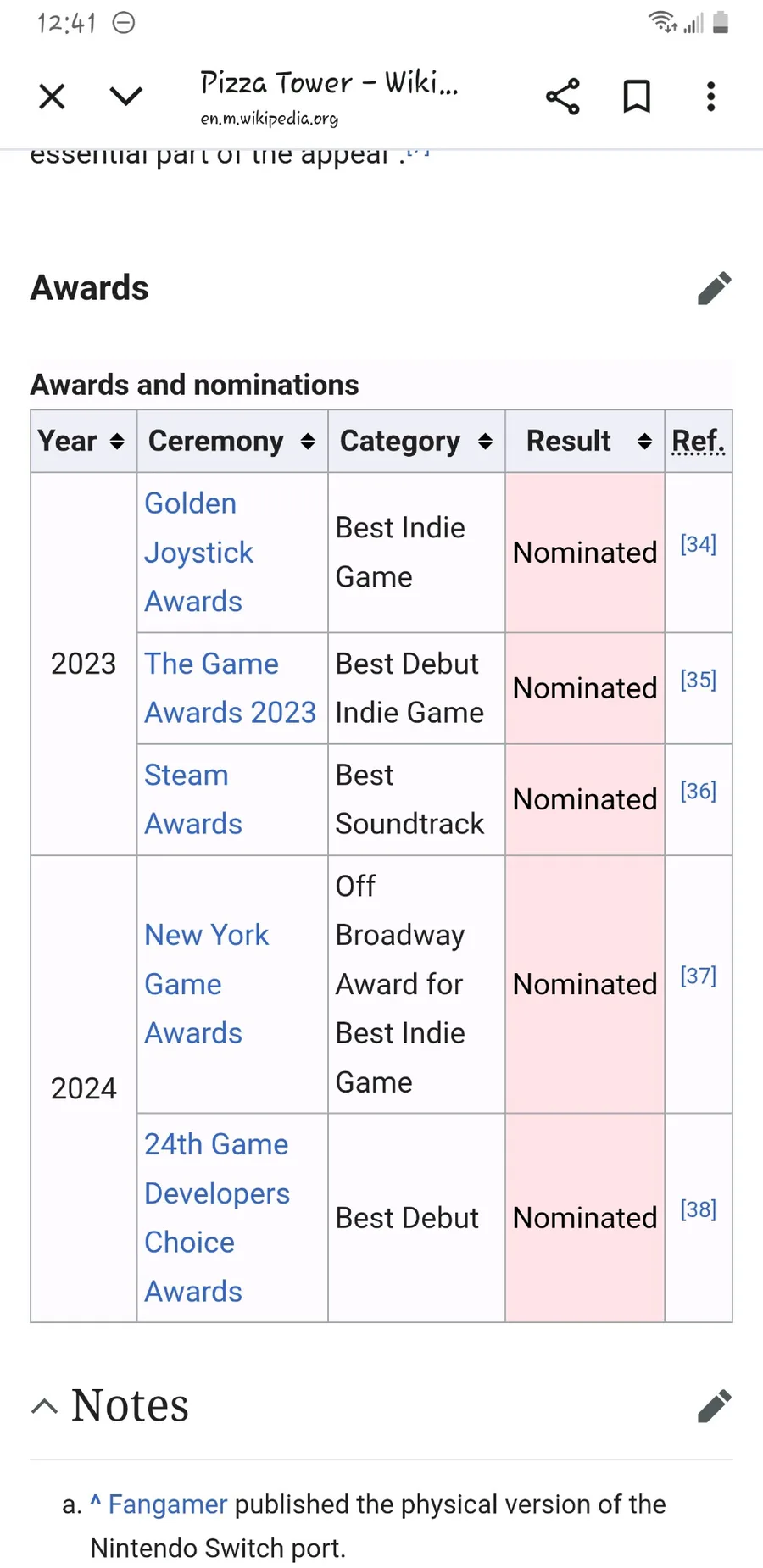Open Golden Joystick Awards link
The height and width of the screenshot is (1568, 763).
coord(199,553)
